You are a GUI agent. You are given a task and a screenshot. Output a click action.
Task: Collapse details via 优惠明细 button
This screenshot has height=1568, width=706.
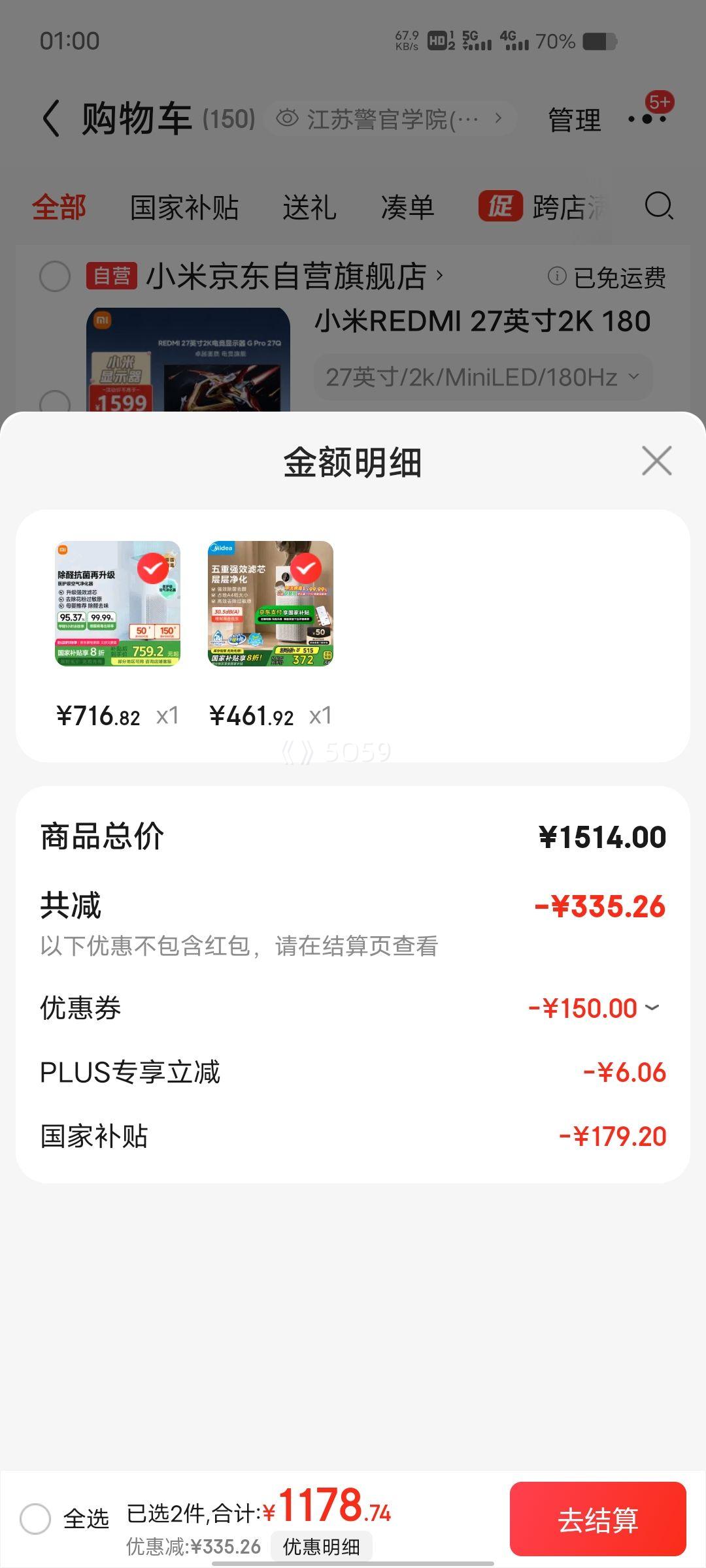[x=321, y=1546]
